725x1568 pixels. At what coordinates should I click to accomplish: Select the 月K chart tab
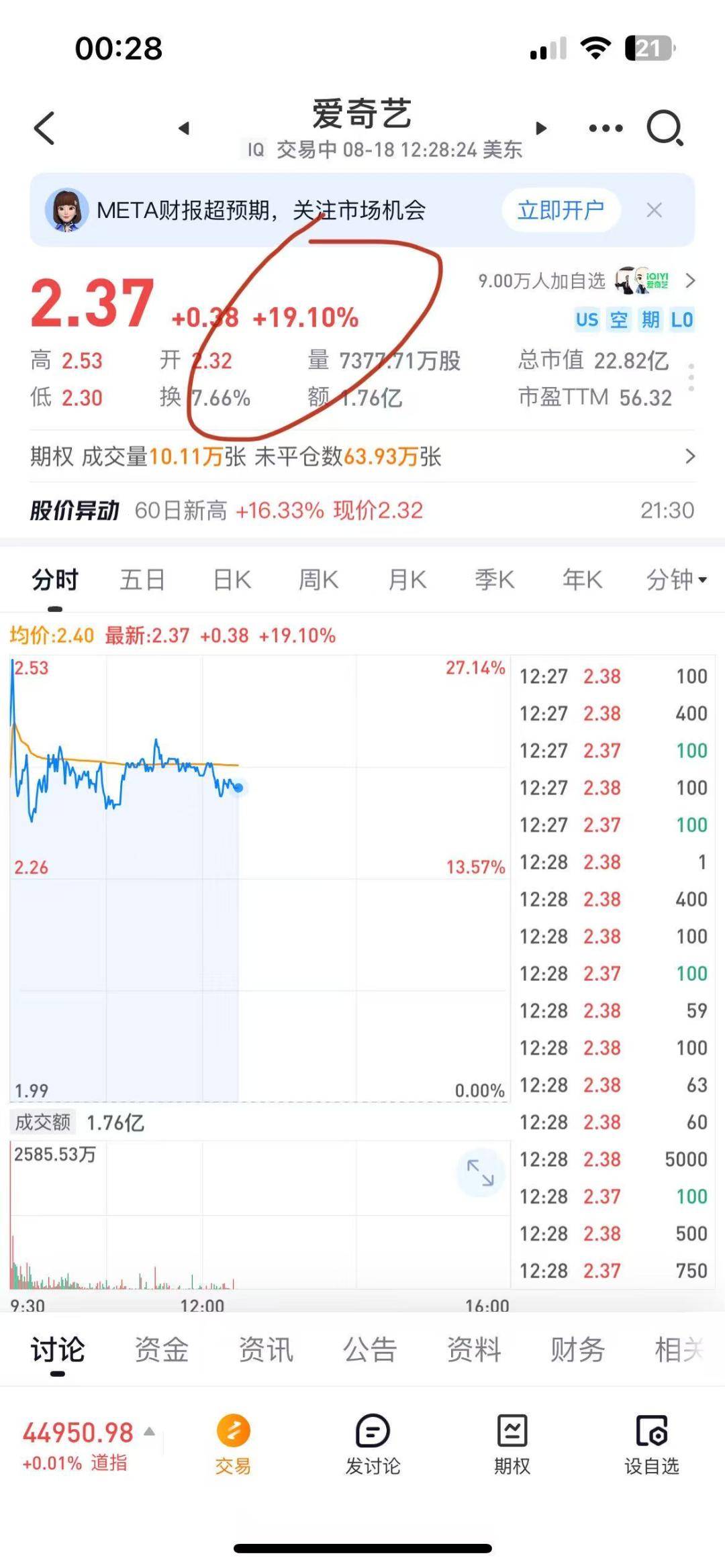coord(407,580)
